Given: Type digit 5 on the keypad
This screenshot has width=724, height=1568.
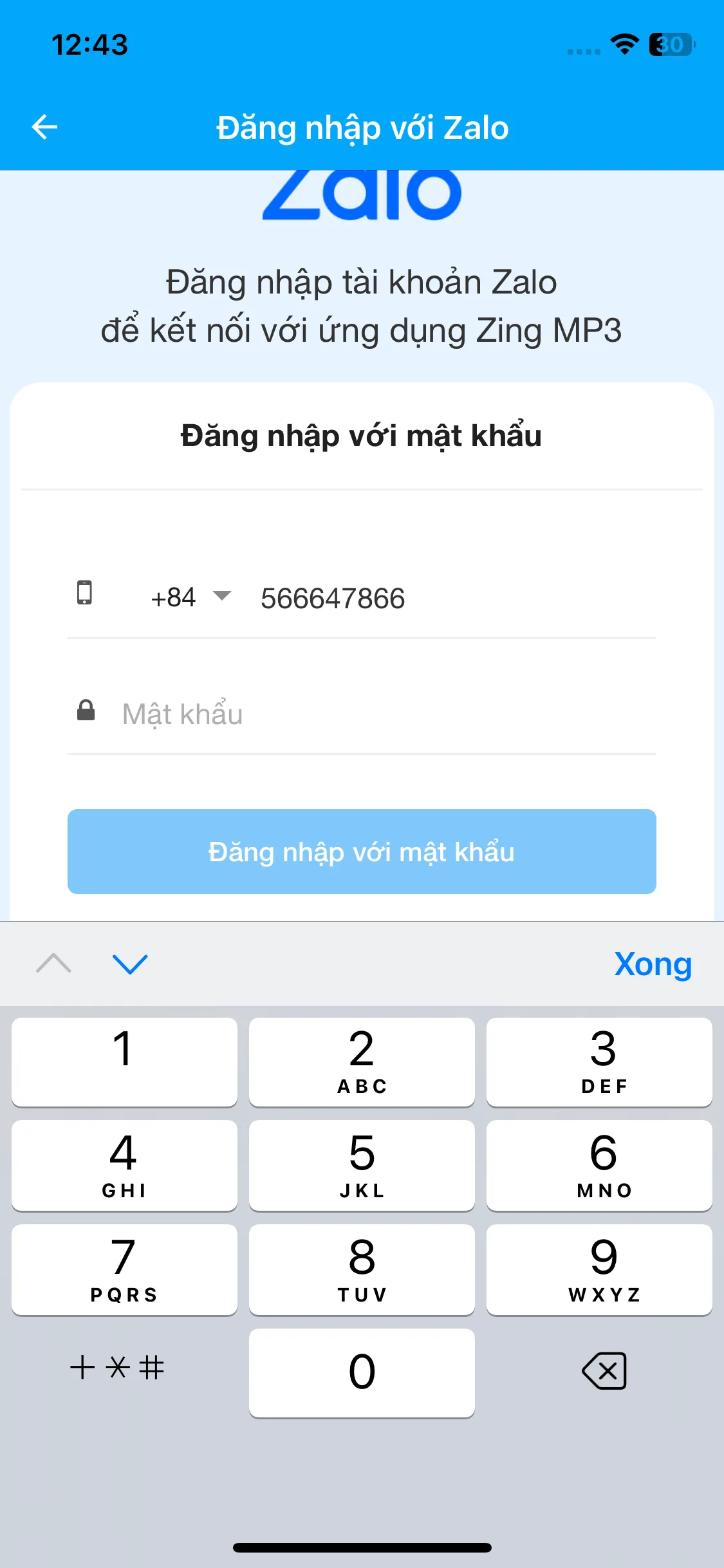Looking at the screenshot, I should pos(362,1164).
